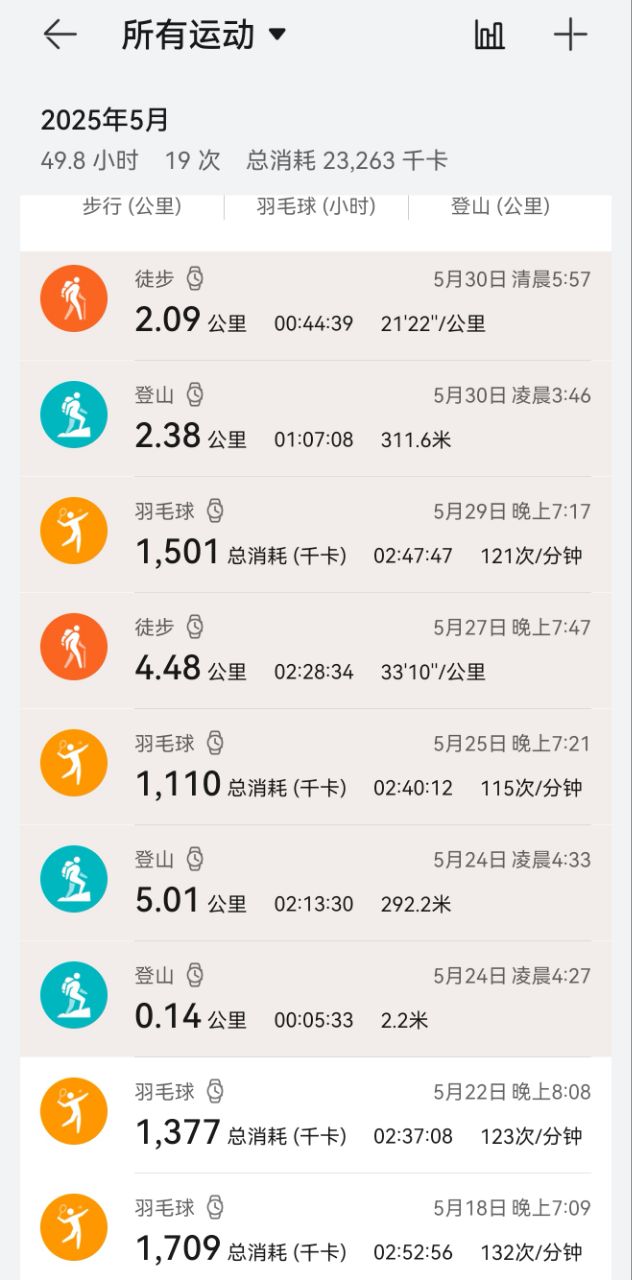
Task: View the 1,501 千卡 羽毛球 session on 5月29日
Action: (316, 535)
